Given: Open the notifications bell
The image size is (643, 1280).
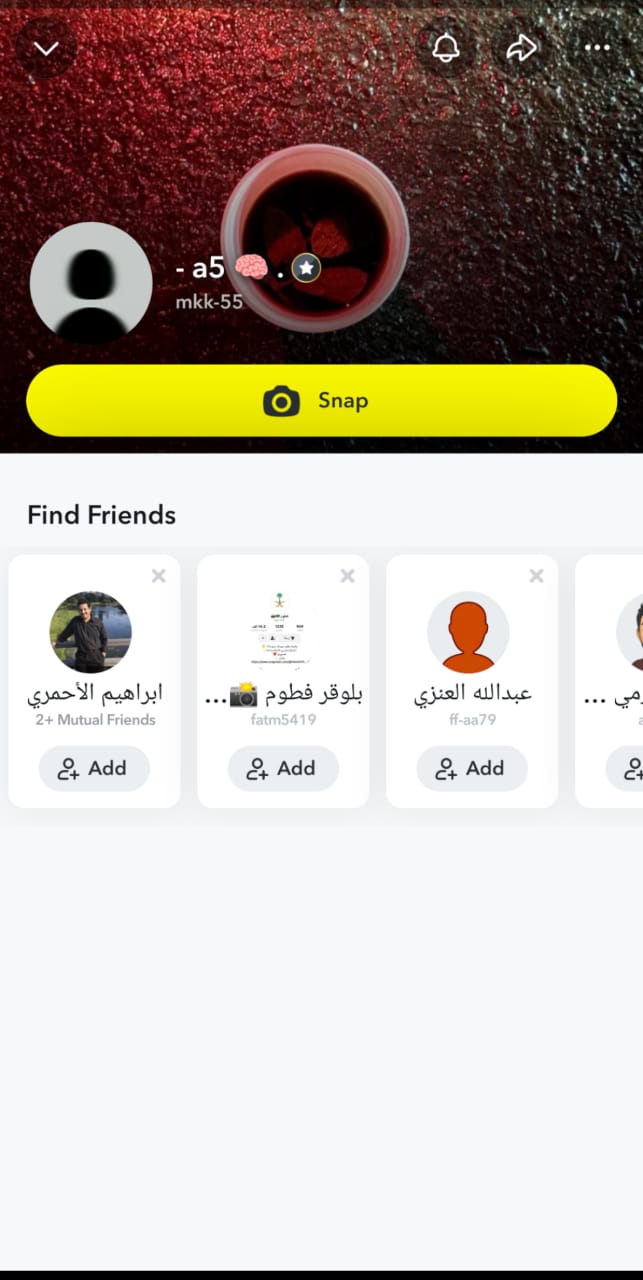Looking at the screenshot, I should [x=446, y=48].
